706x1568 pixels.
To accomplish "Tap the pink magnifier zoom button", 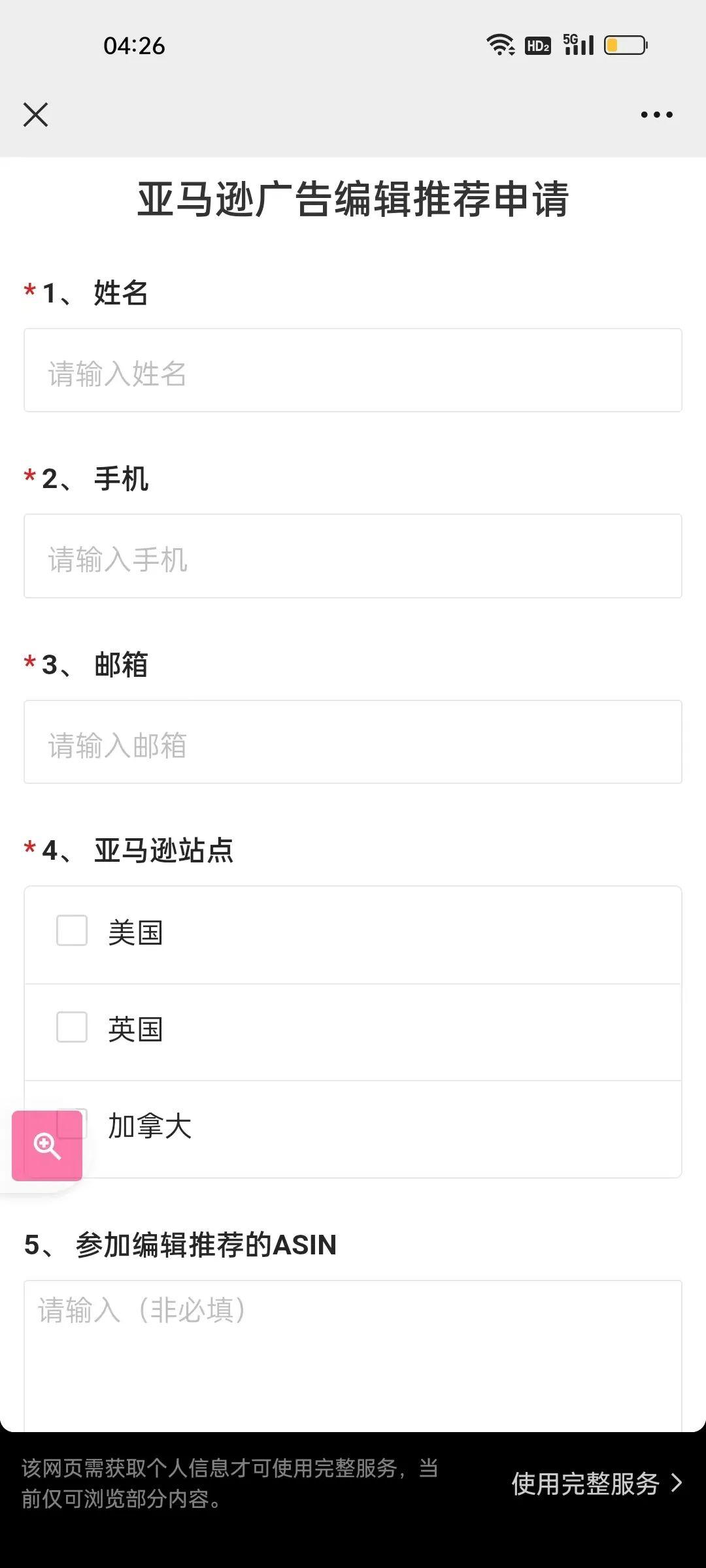I will point(47,1145).
